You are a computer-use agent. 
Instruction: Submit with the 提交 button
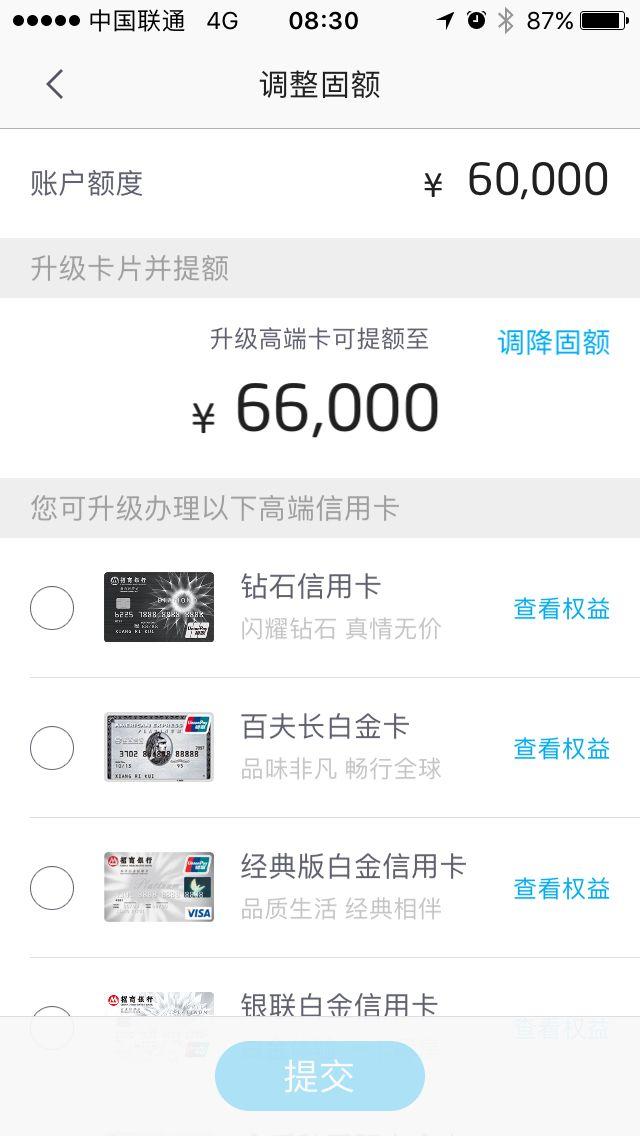(x=320, y=1076)
